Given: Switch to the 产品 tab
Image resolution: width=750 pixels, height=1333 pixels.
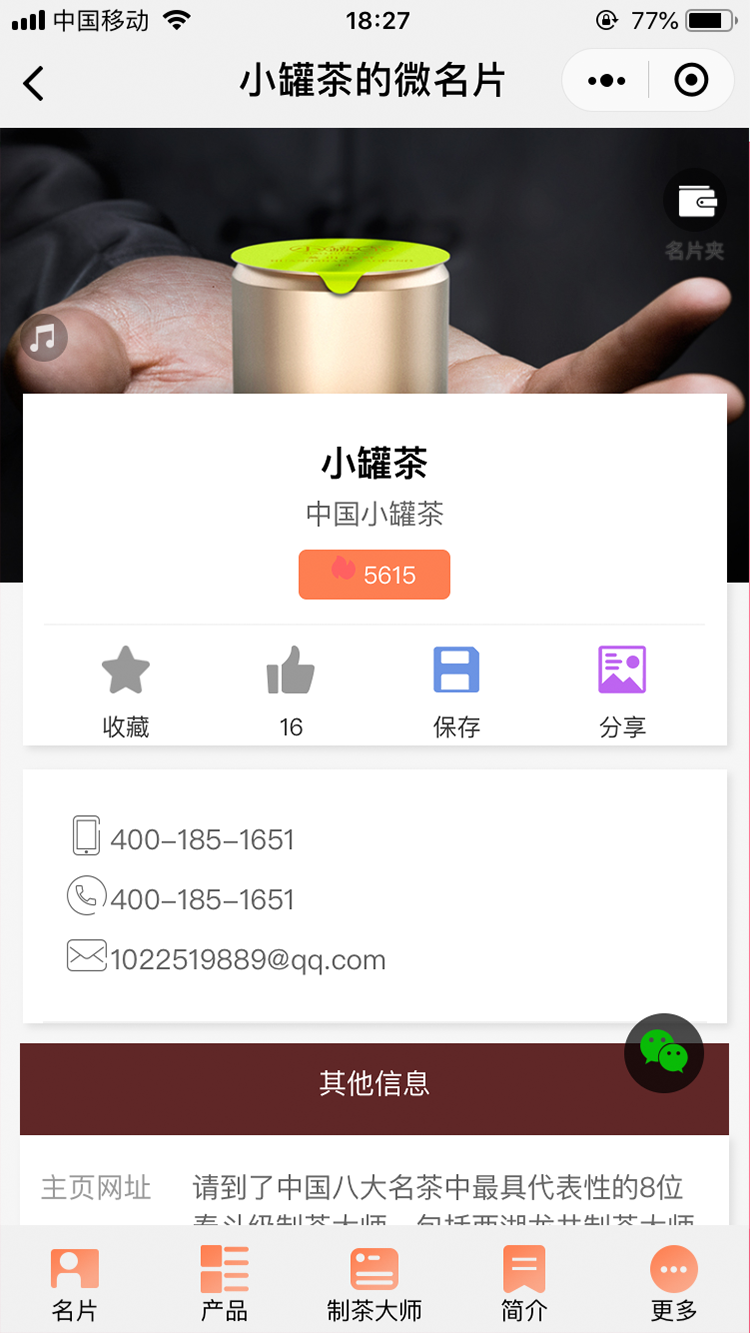Looking at the screenshot, I should tap(224, 1283).
